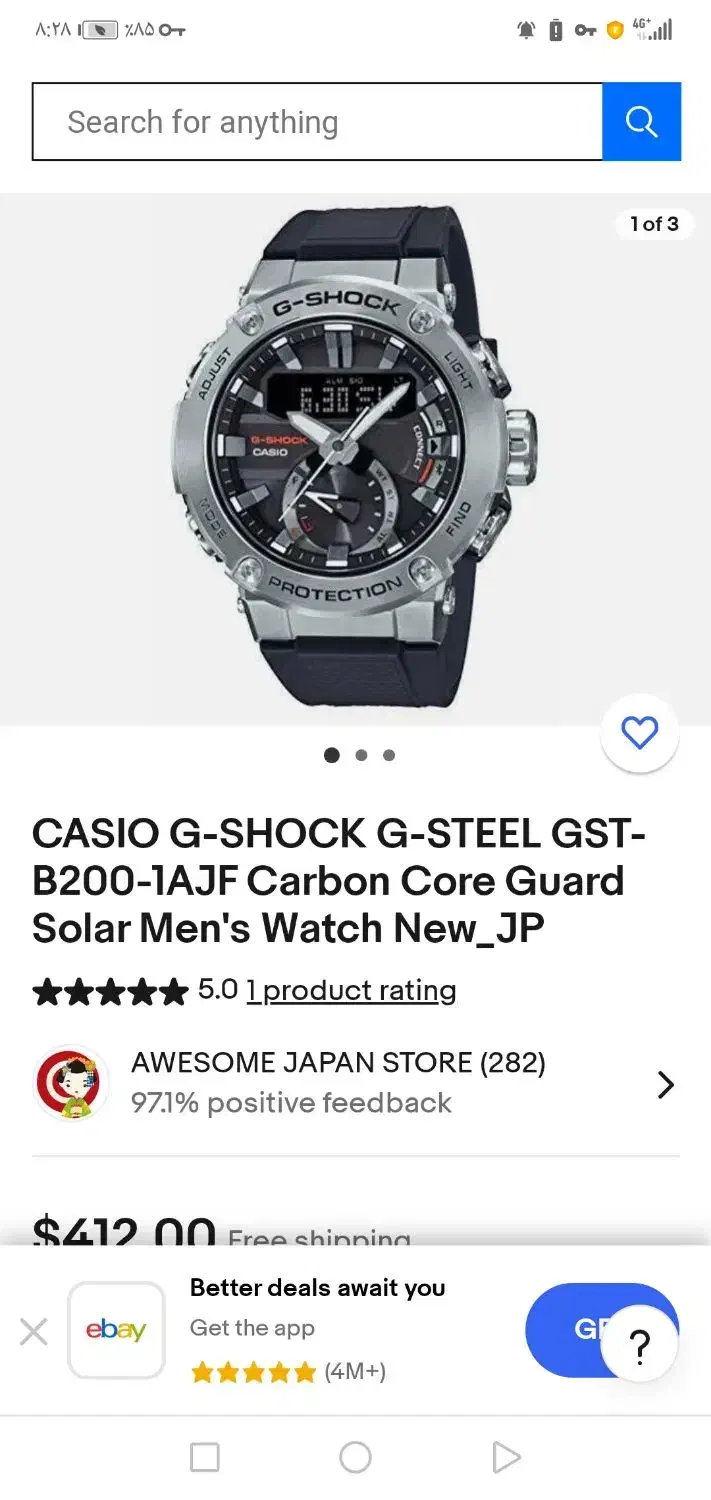Open the question mark help button
This screenshot has height=1500, width=711.
click(x=640, y=1343)
